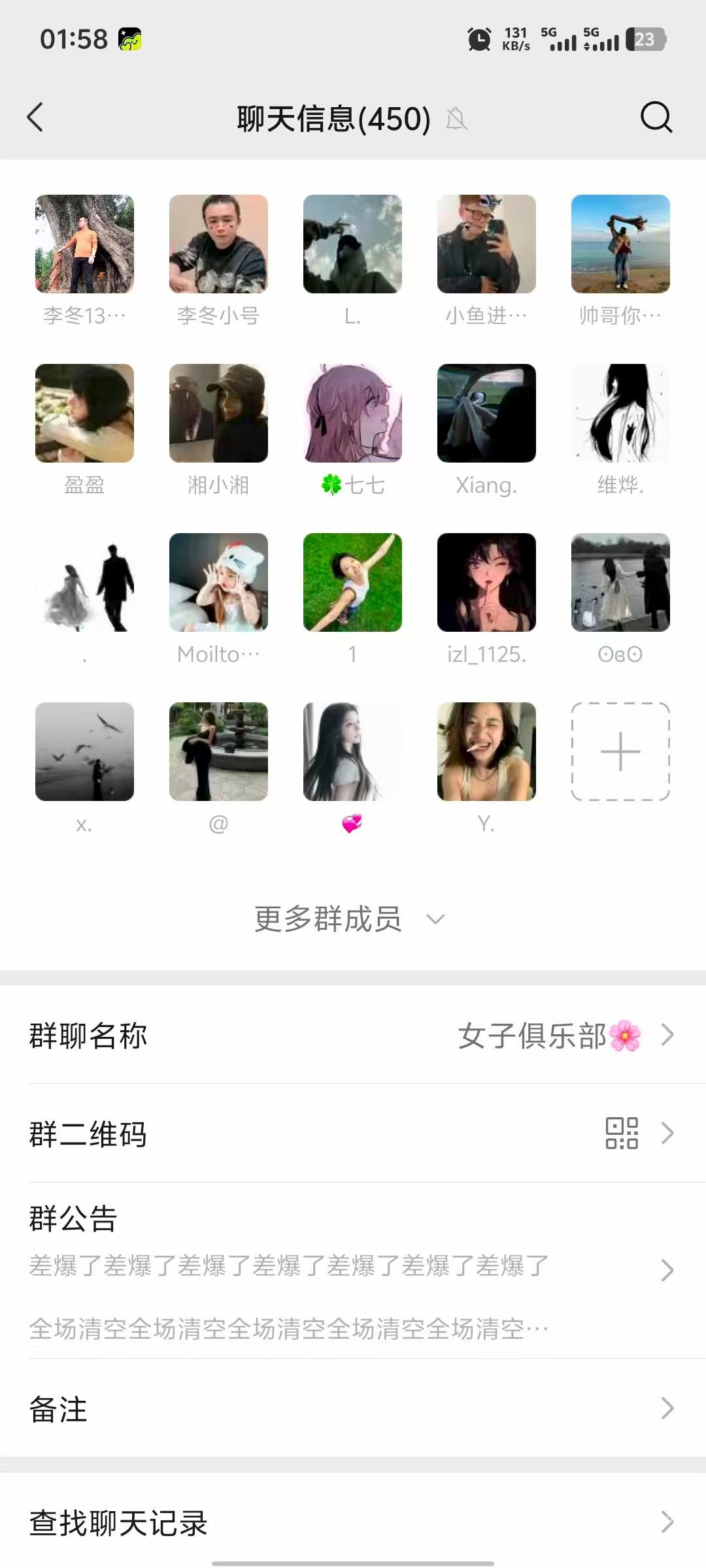Image resolution: width=706 pixels, height=1568 pixels.
Task: Open 湘小湘's member profile
Action: point(218,413)
